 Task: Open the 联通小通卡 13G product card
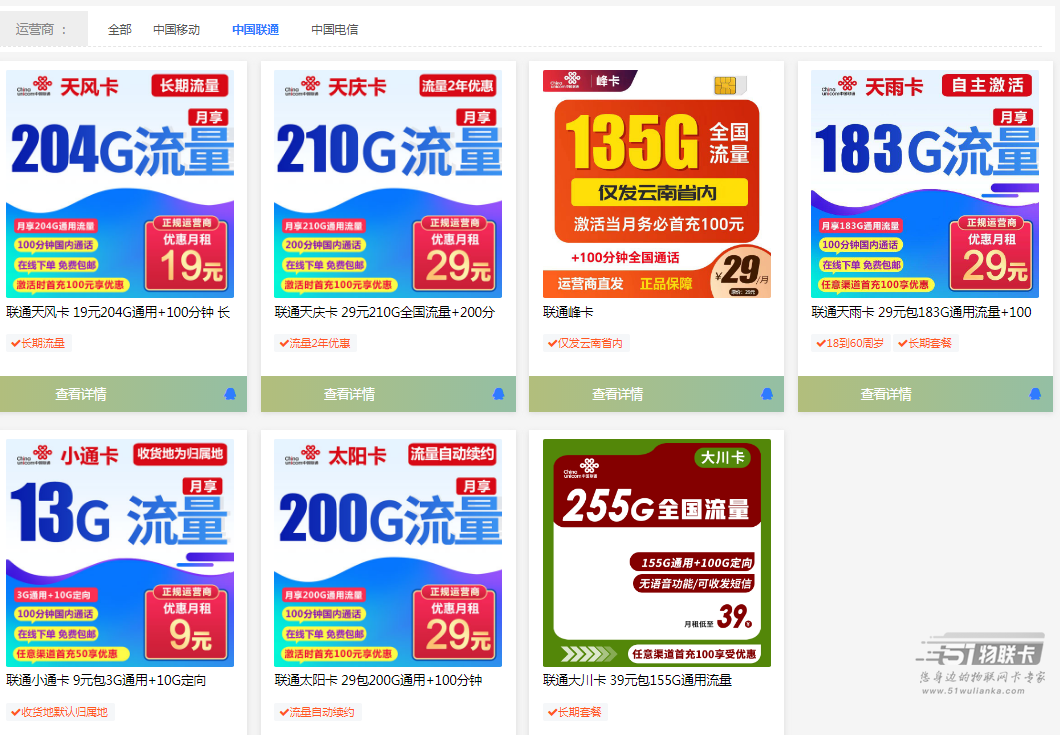pos(120,553)
